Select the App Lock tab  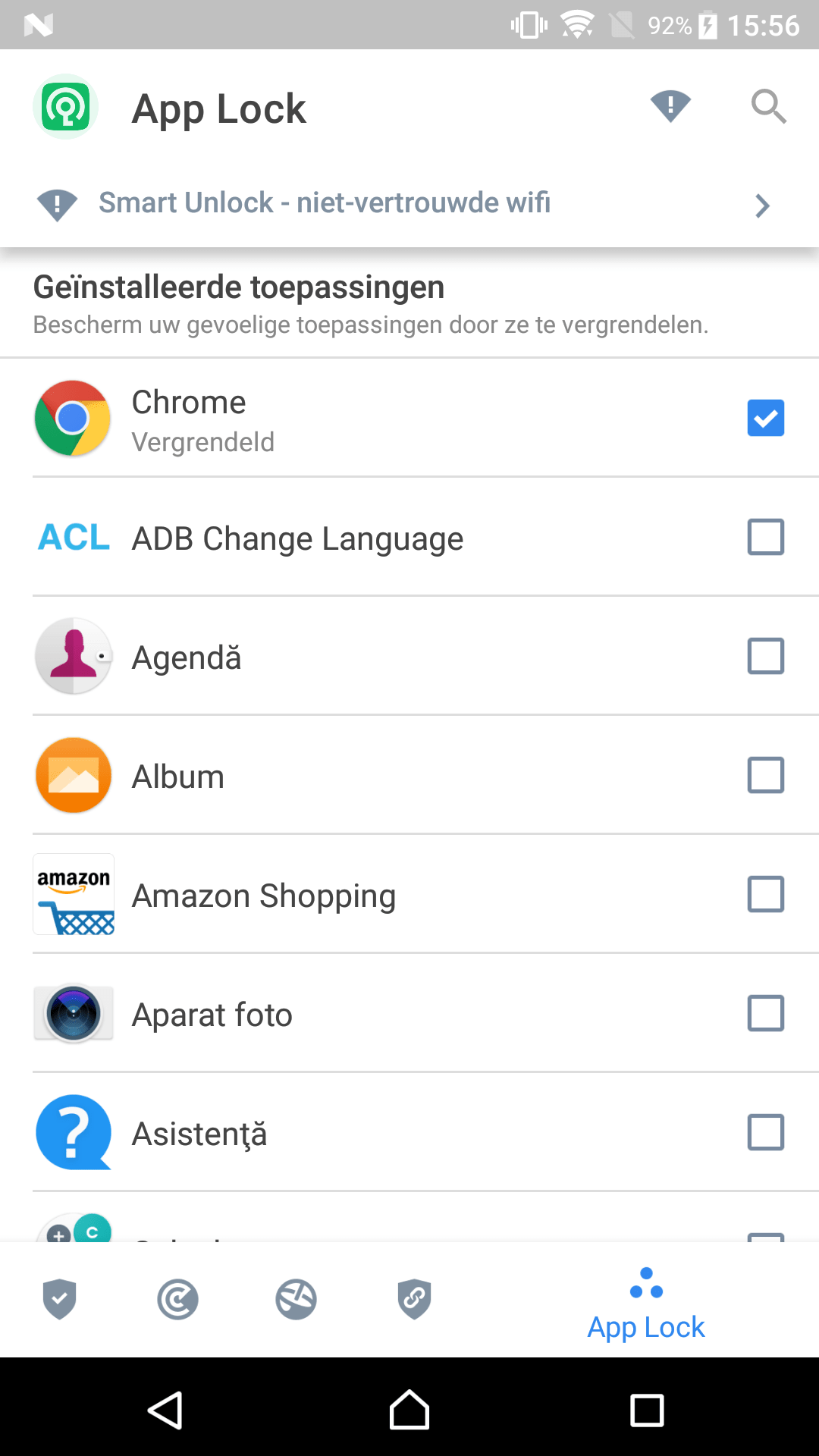click(646, 1304)
